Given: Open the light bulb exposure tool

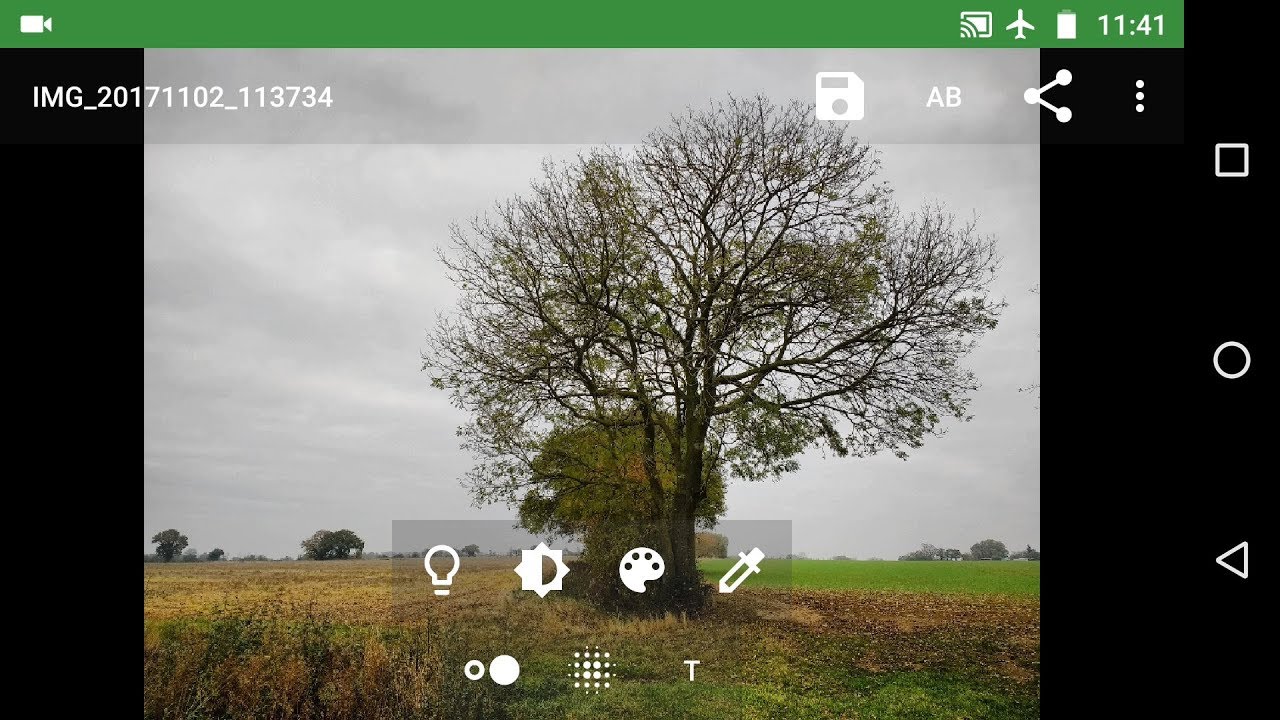Looking at the screenshot, I should (x=441, y=570).
